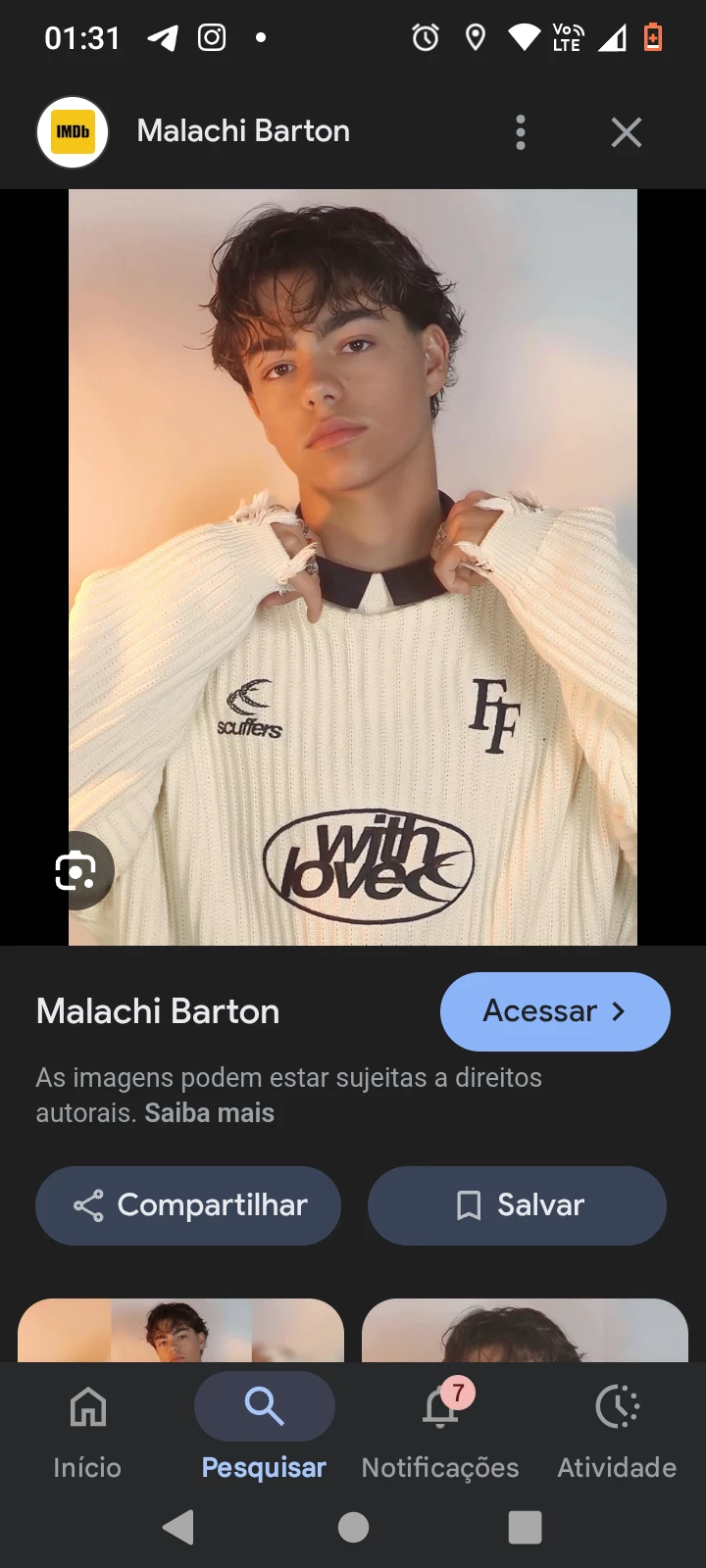This screenshot has height=1568, width=706.
Task: Switch to the Pesquisar tab
Action: click(264, 1429)
